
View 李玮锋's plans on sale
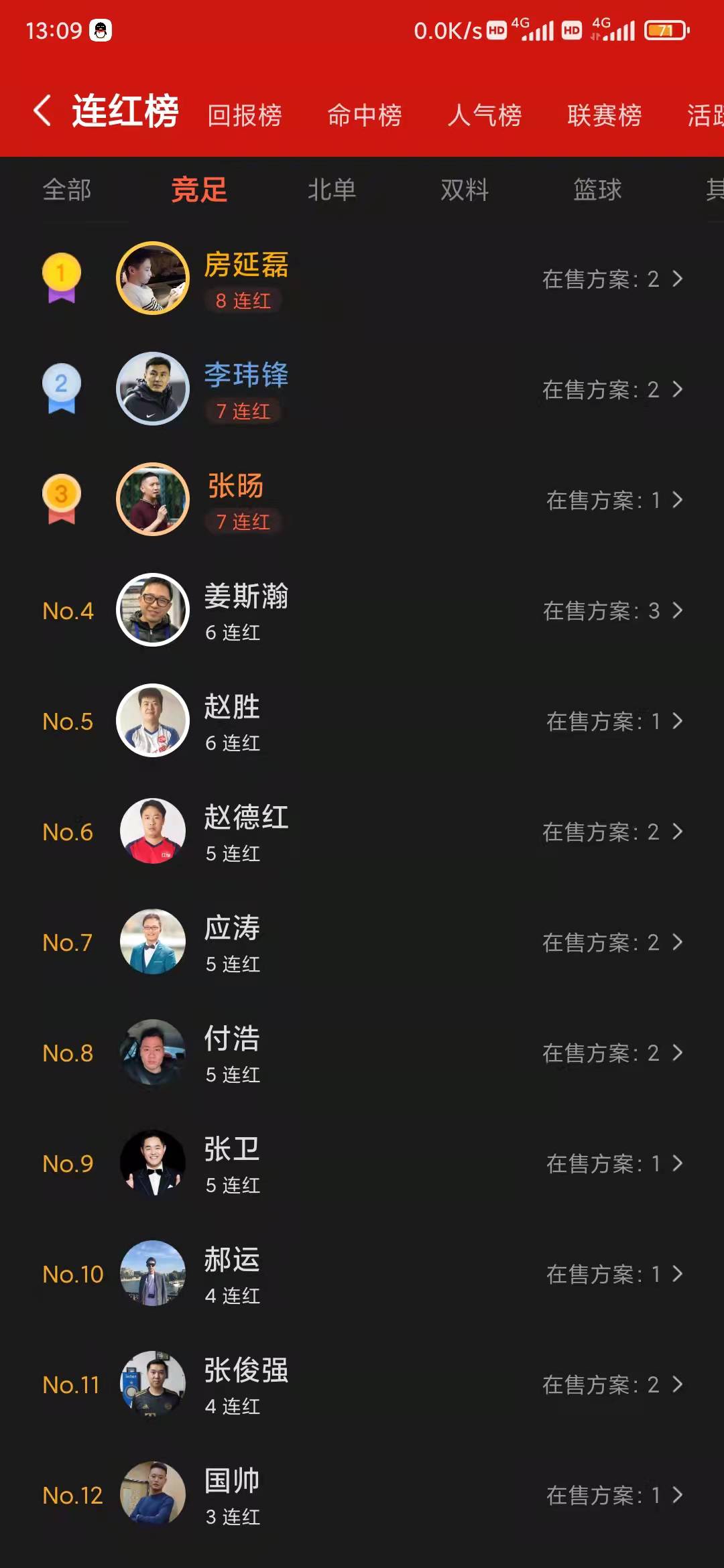[611, 389]
